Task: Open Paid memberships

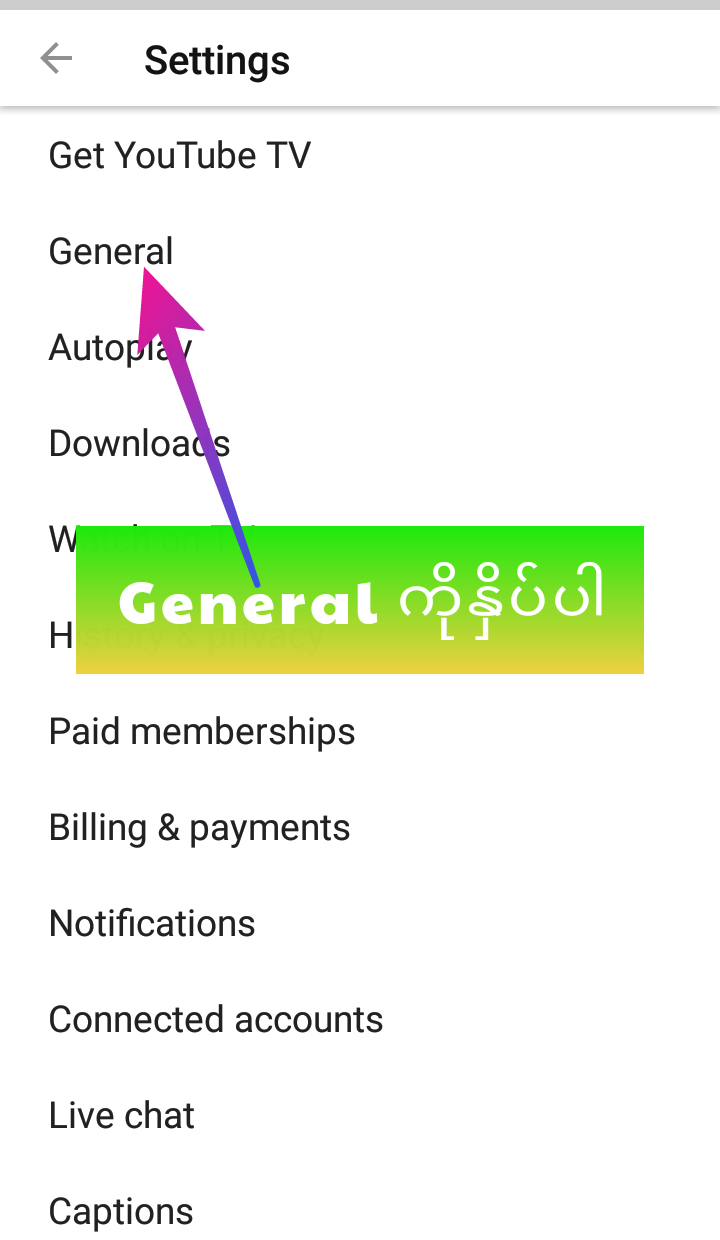Action: (202, 732)
